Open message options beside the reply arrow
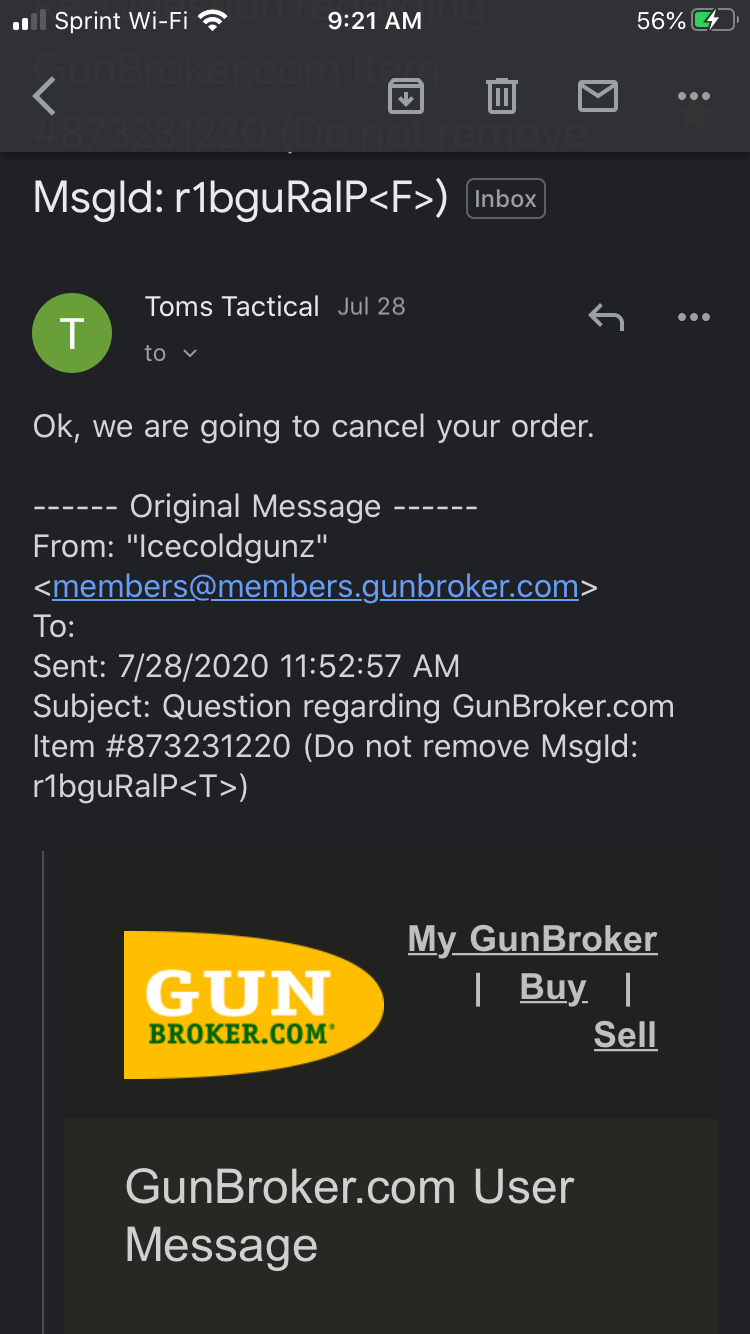 (x=693, y=318)
